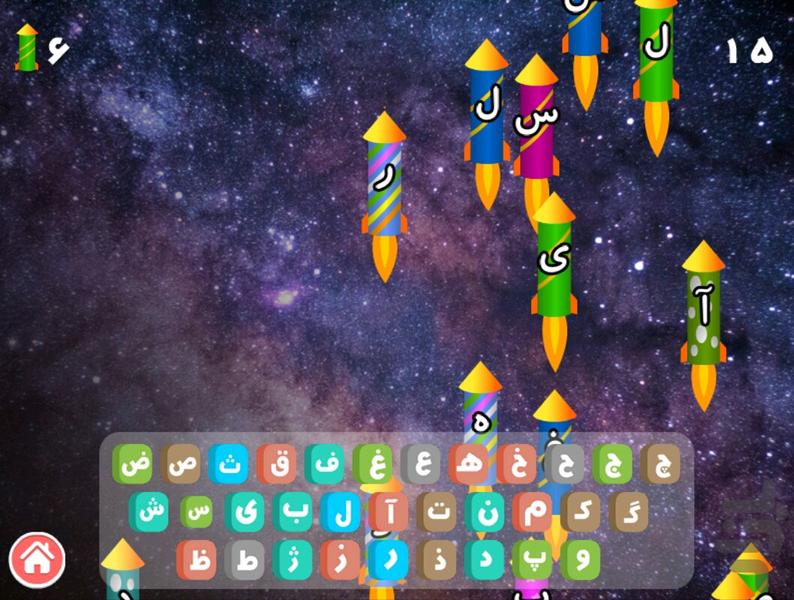Return to the home menu
The image size is (794, 600).
click(36, 559)
